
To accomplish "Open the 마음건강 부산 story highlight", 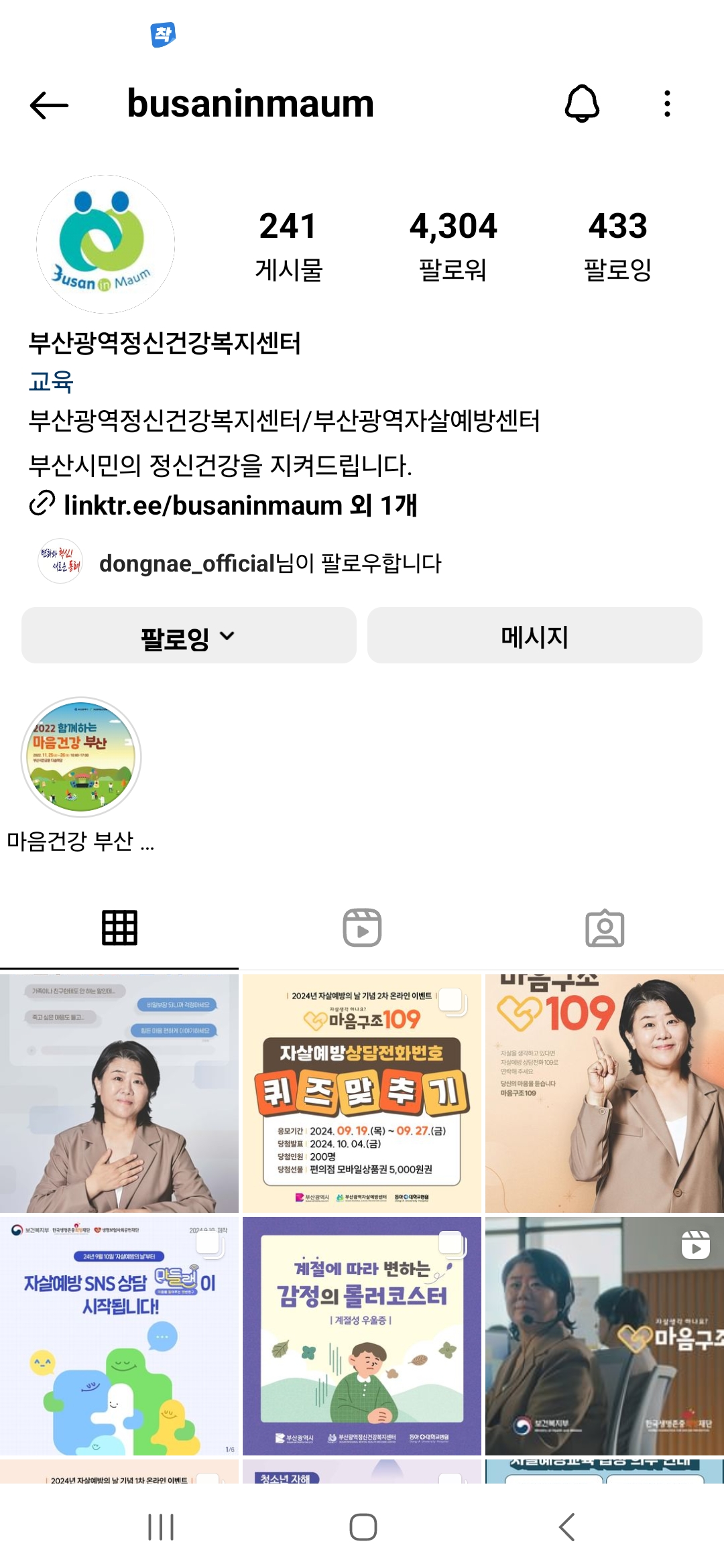I will [x=81, y=757].
